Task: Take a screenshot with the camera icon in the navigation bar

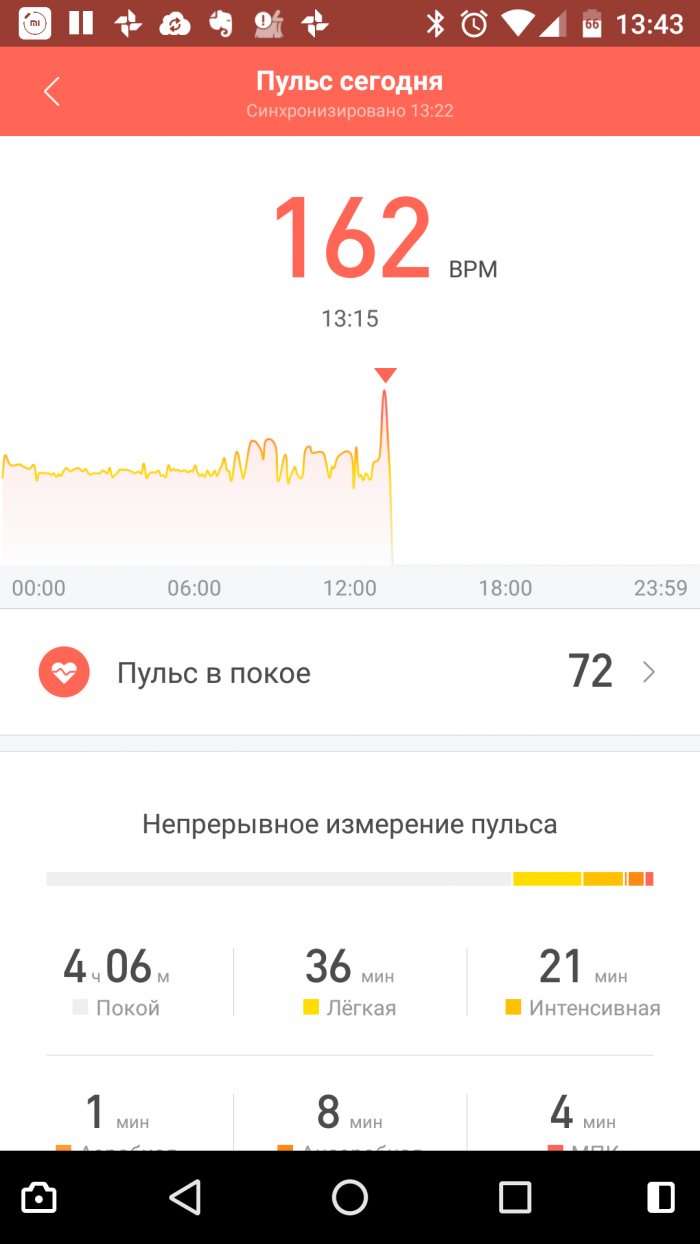Action: point(39,1197)
